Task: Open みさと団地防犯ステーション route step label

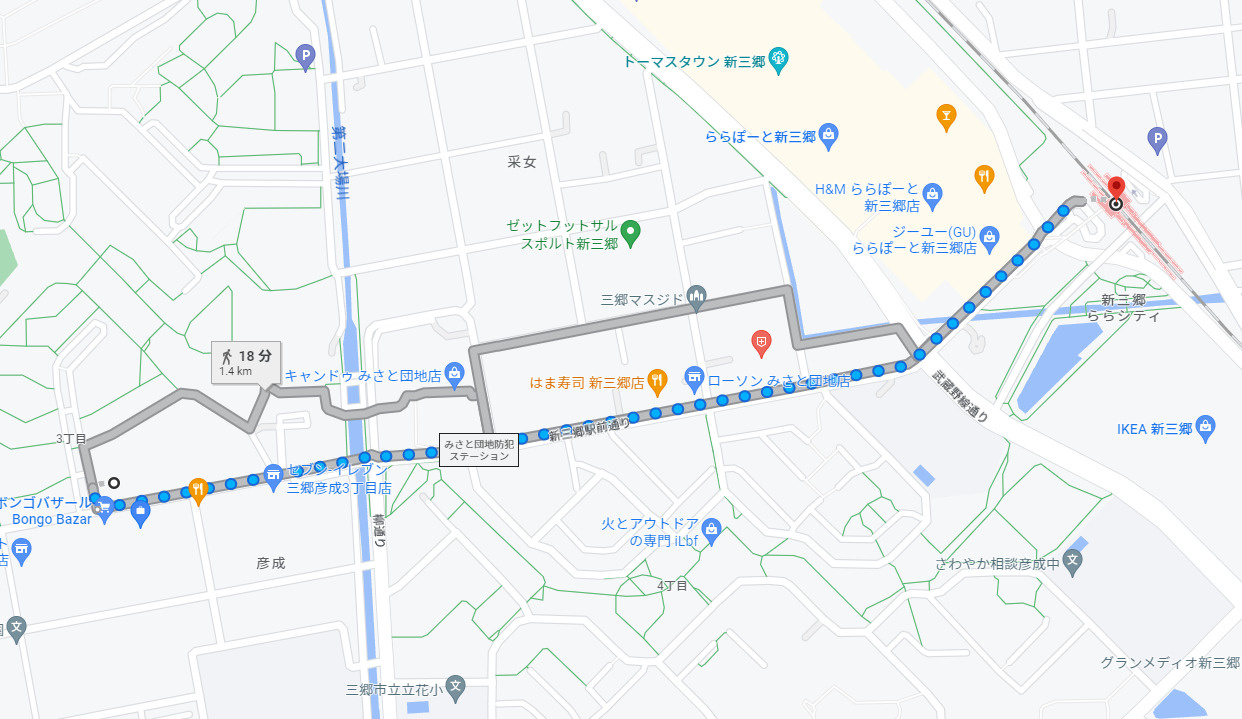Action: (479, 450)
